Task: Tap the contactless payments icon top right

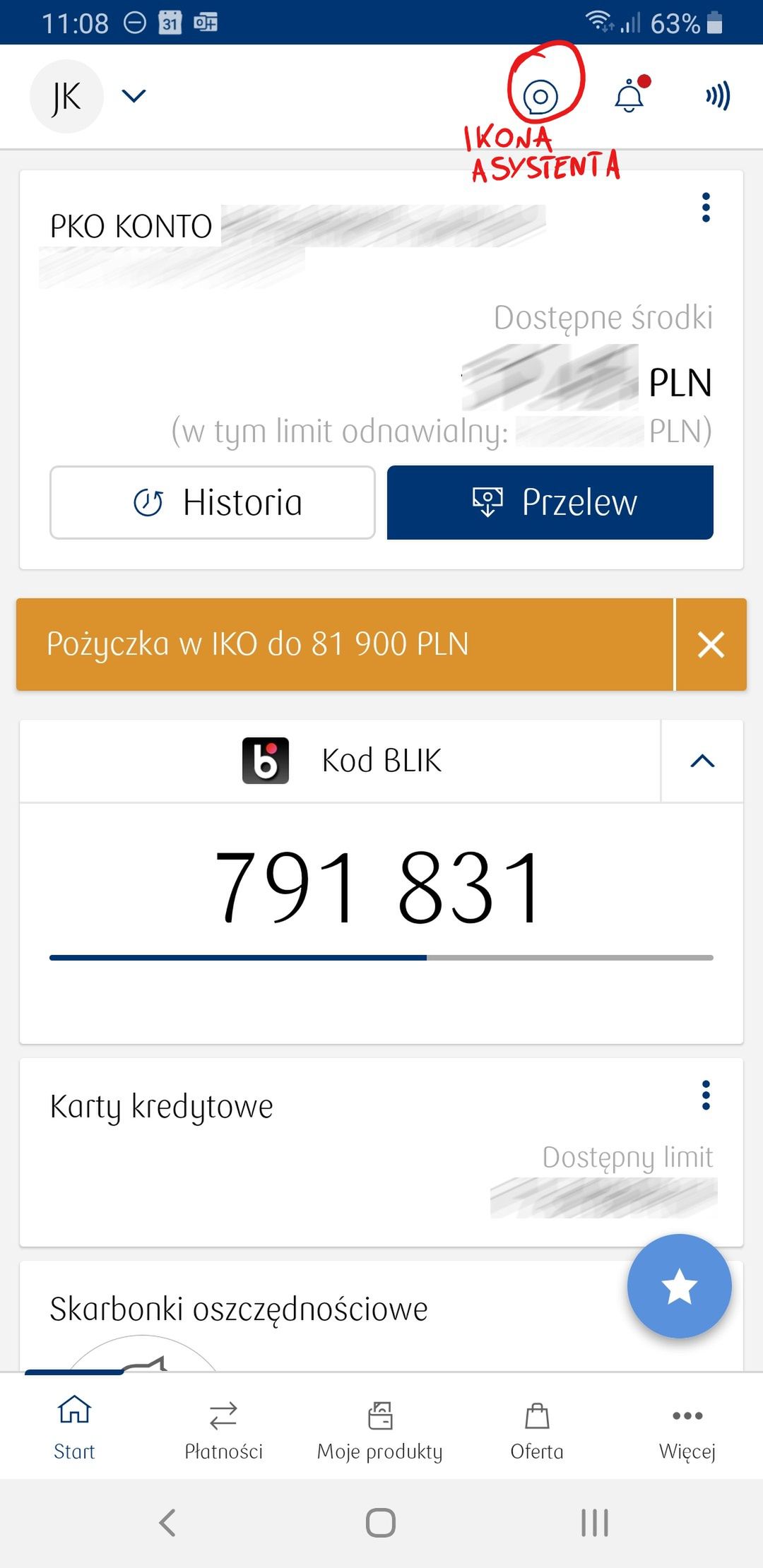Action: 717,96
